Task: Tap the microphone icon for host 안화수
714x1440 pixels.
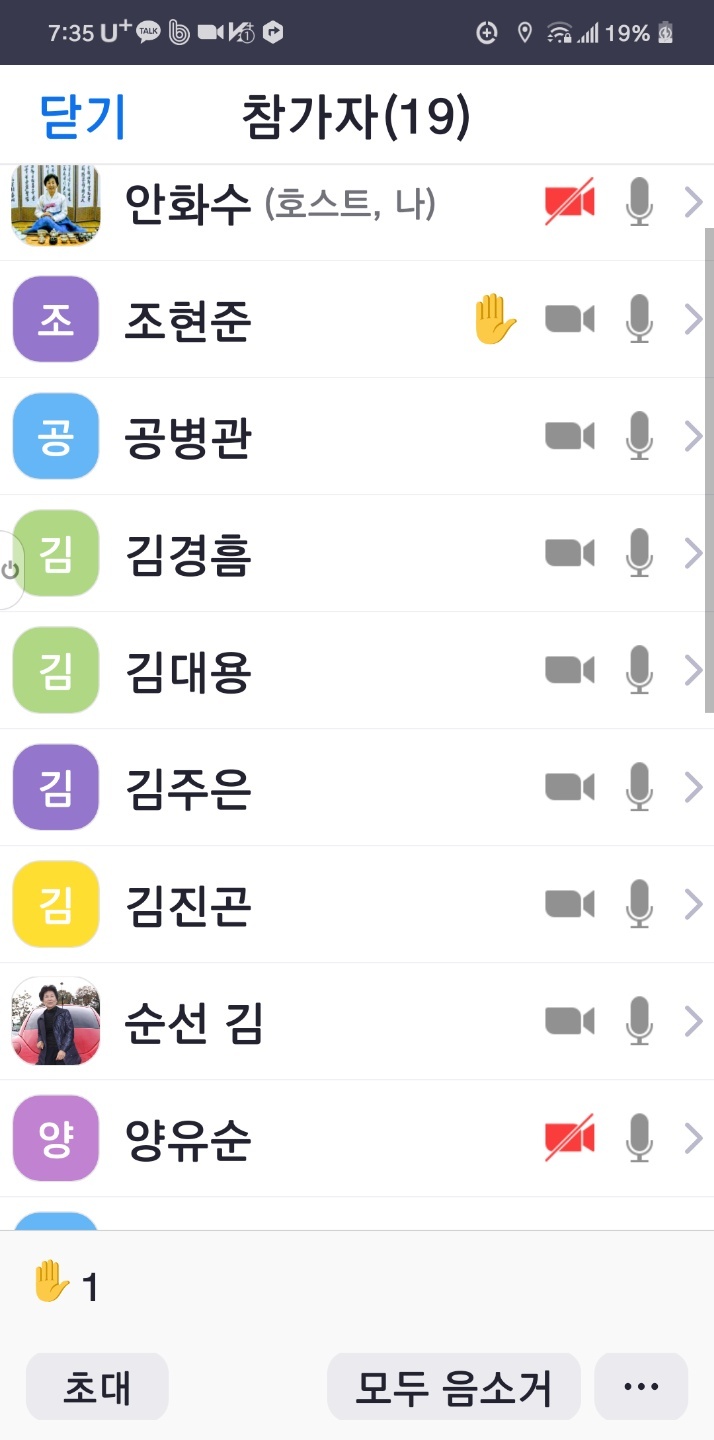Action: tap(639, 203)
